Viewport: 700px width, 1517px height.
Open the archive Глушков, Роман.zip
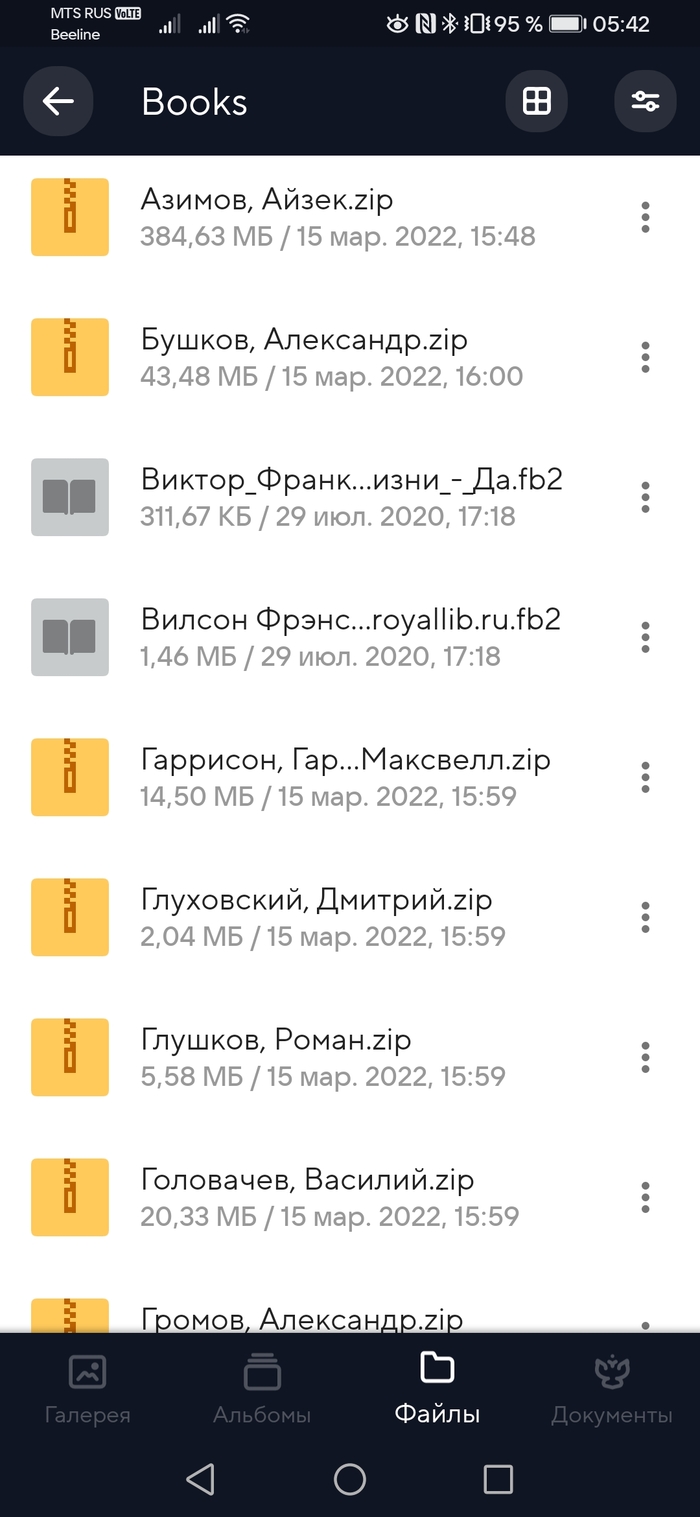276,1057
